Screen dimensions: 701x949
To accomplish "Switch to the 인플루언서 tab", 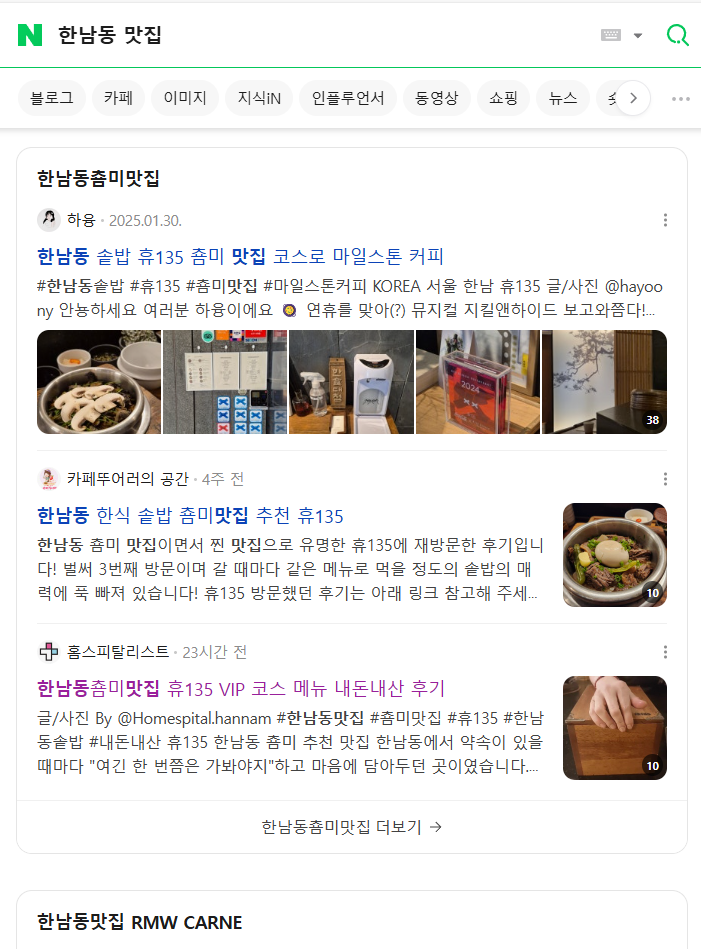I will pos(348,98).
